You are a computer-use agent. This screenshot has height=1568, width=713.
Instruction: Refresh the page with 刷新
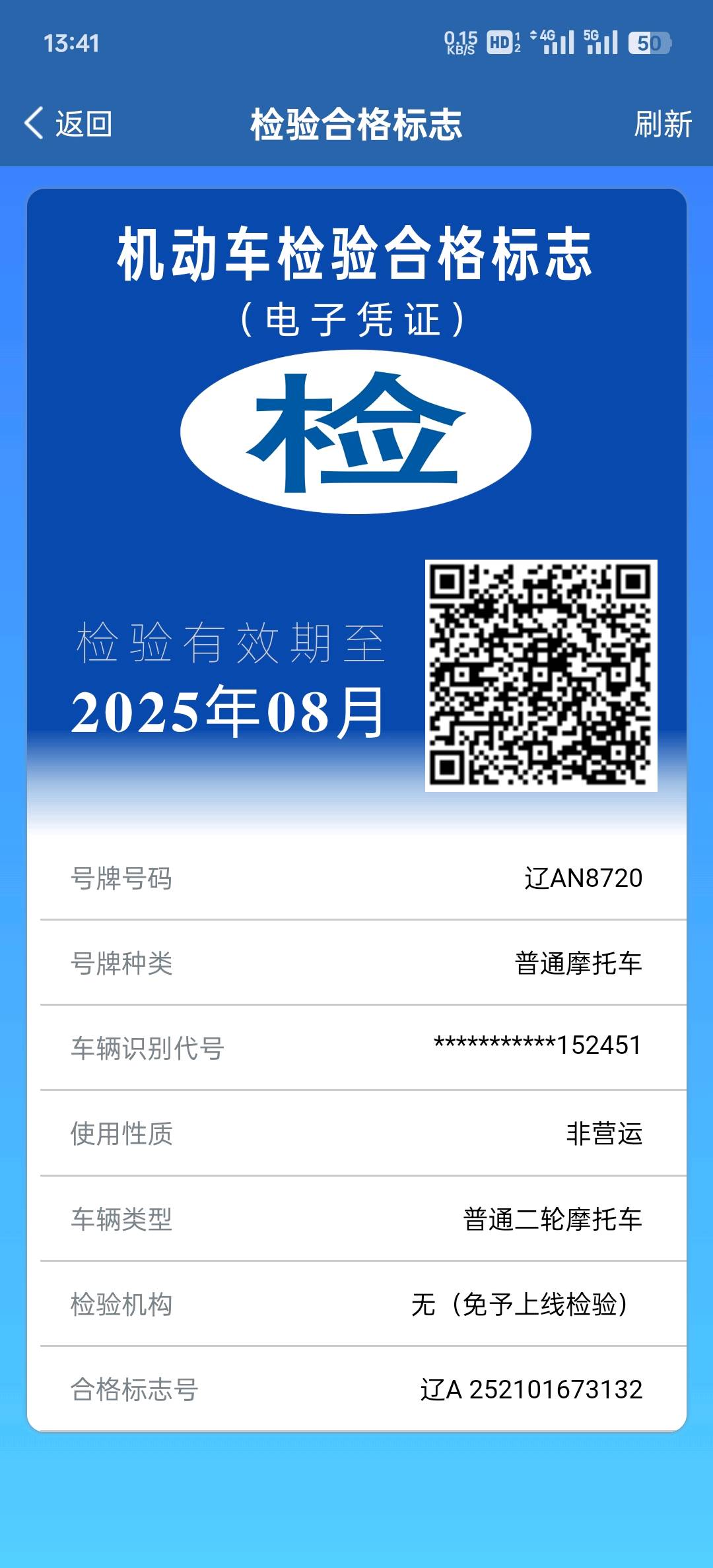662,124
